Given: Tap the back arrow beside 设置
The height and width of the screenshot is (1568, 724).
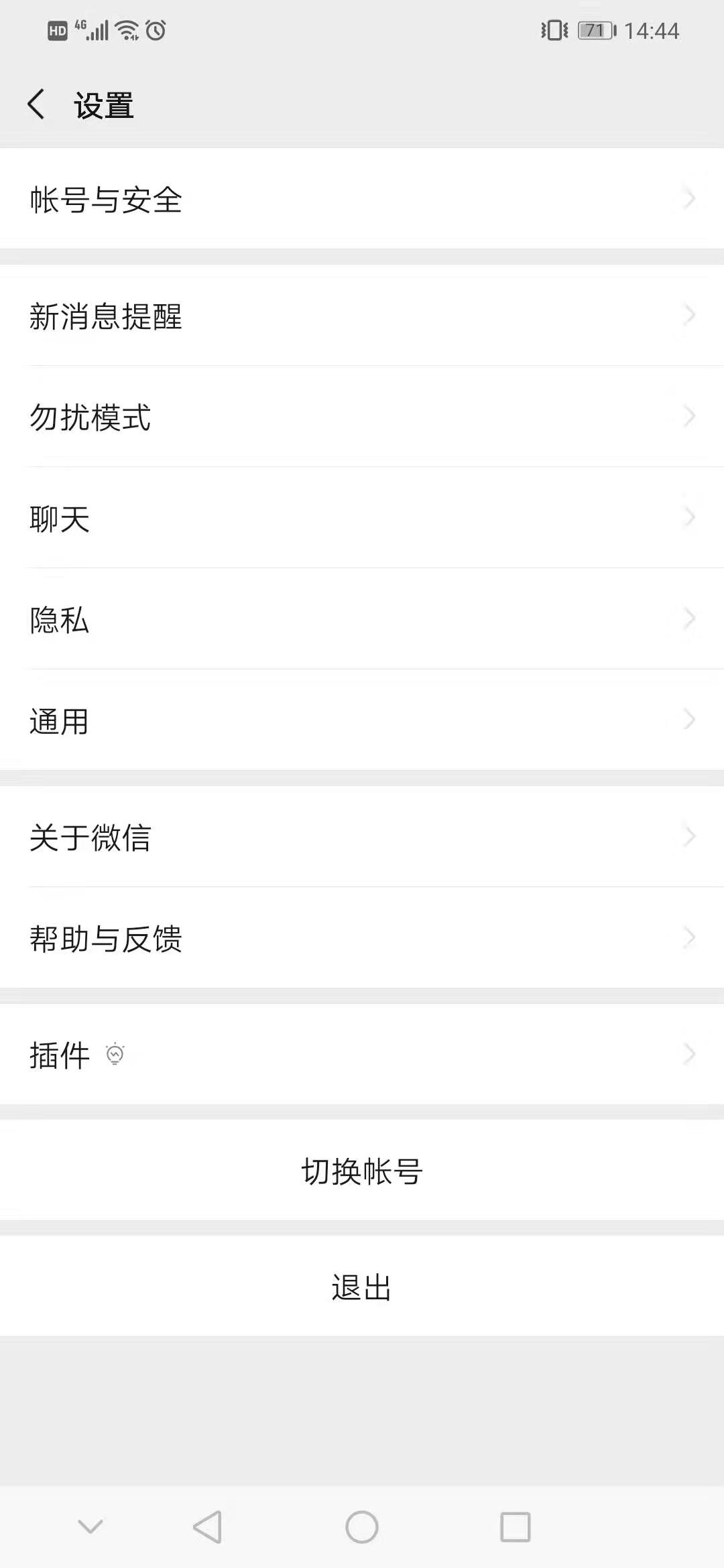Looking at the screenshot, I should tap(37, 104).
